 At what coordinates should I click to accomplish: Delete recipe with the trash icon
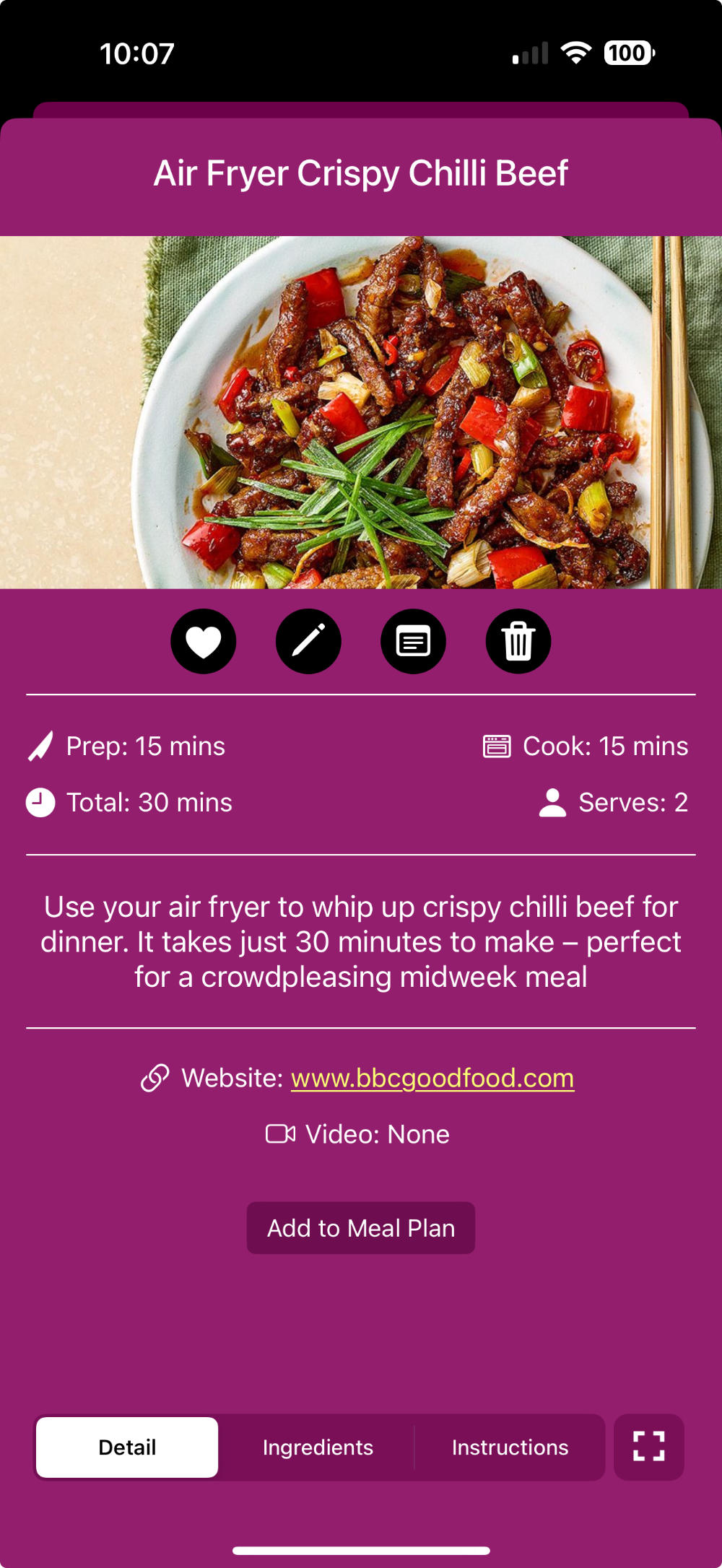point(518,641)
